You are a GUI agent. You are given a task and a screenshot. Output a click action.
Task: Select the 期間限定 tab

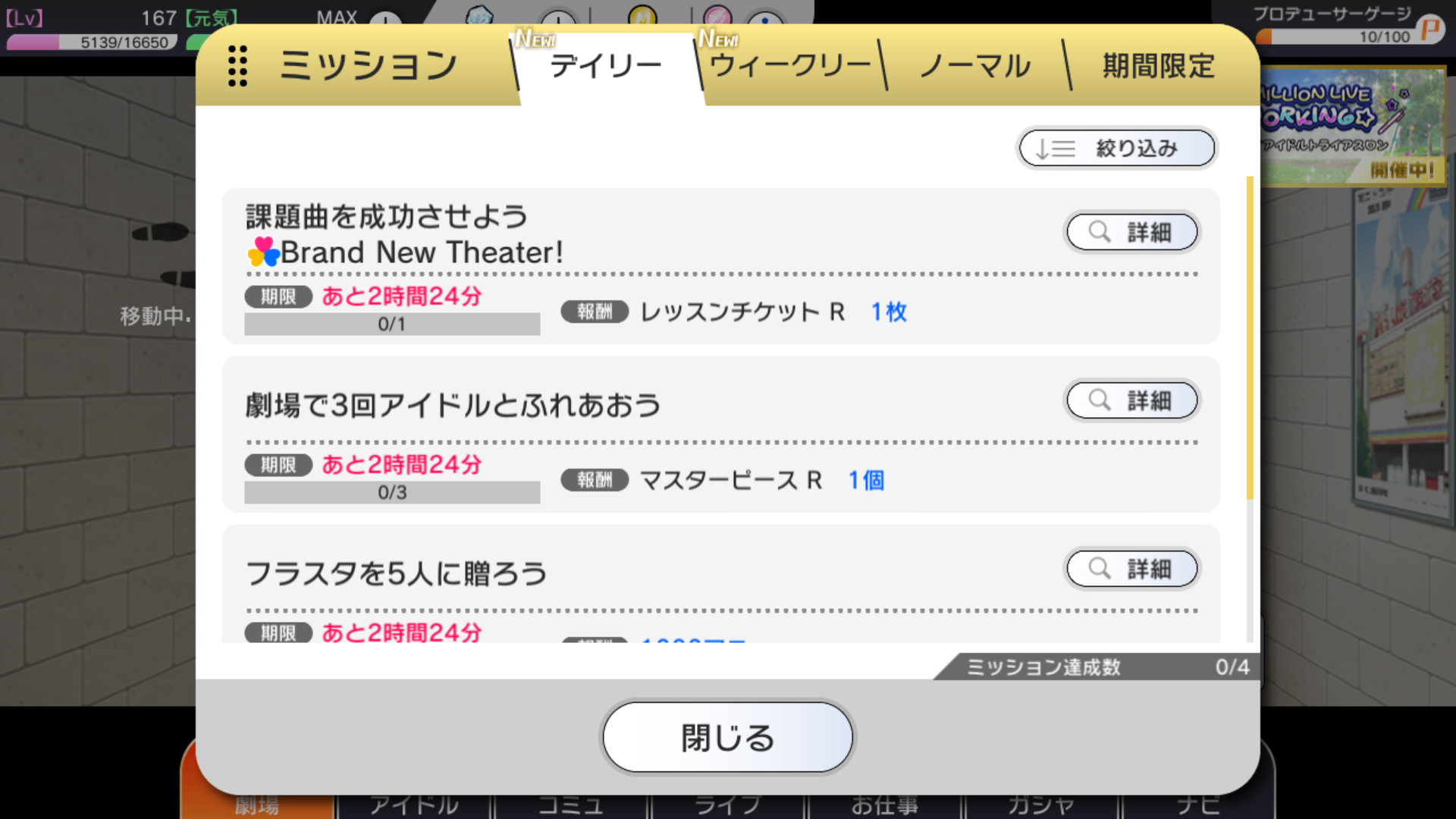tap(1158, 67)
